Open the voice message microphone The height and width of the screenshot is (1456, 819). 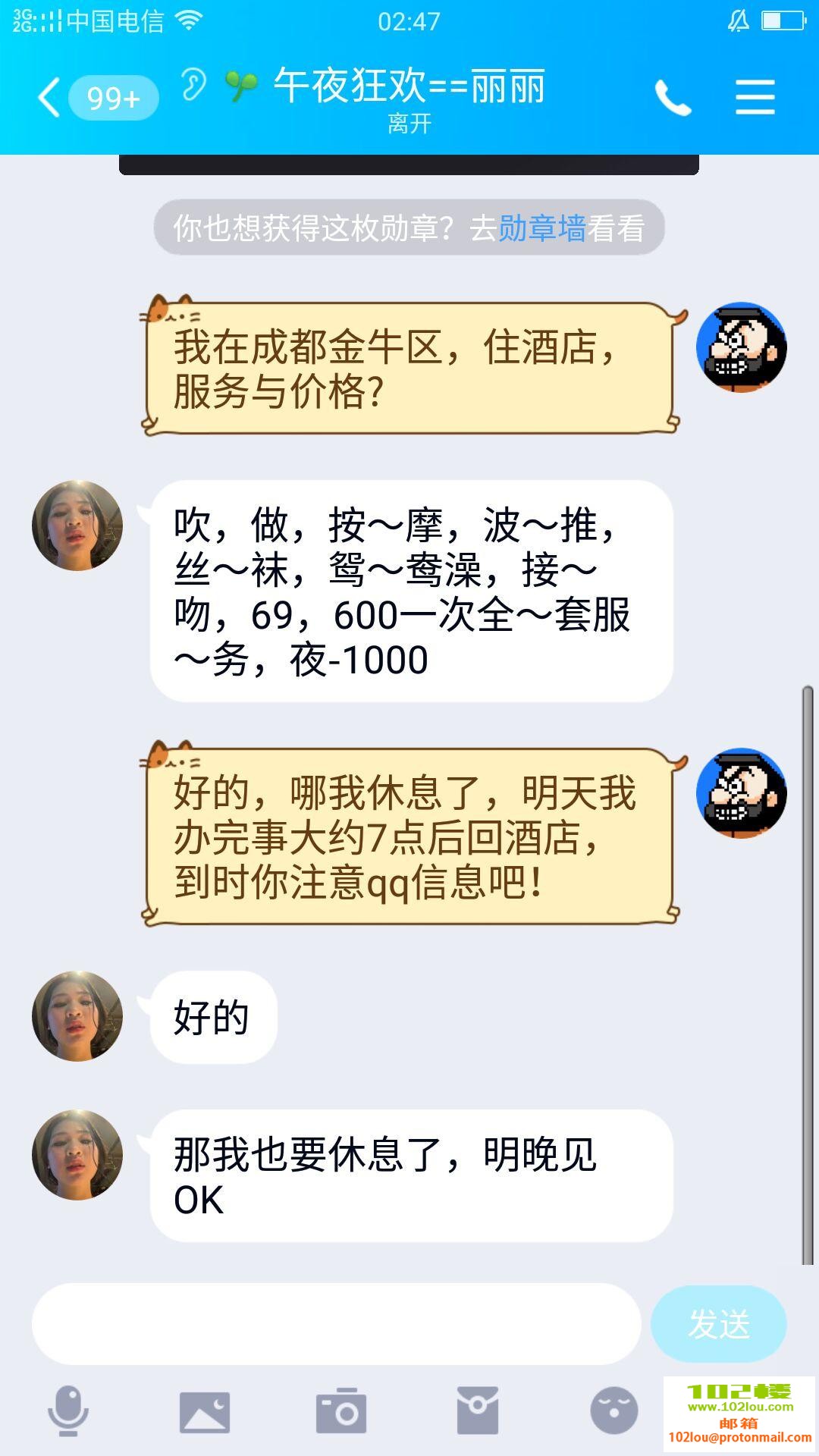pyautogui.click(x=68, y=1411)
